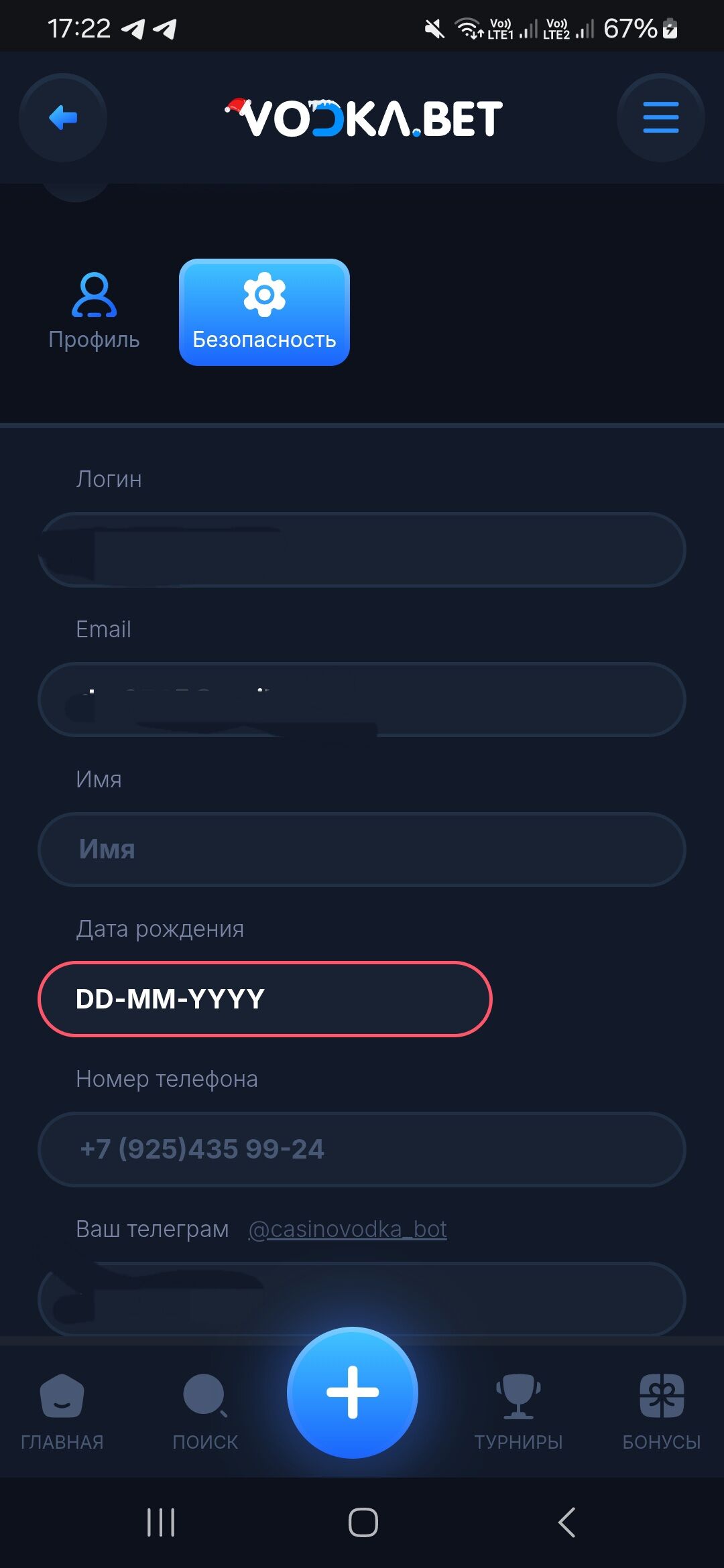Open the Дата рождения date field
The image size is (724, 1568).
click(x=265, y=999)
